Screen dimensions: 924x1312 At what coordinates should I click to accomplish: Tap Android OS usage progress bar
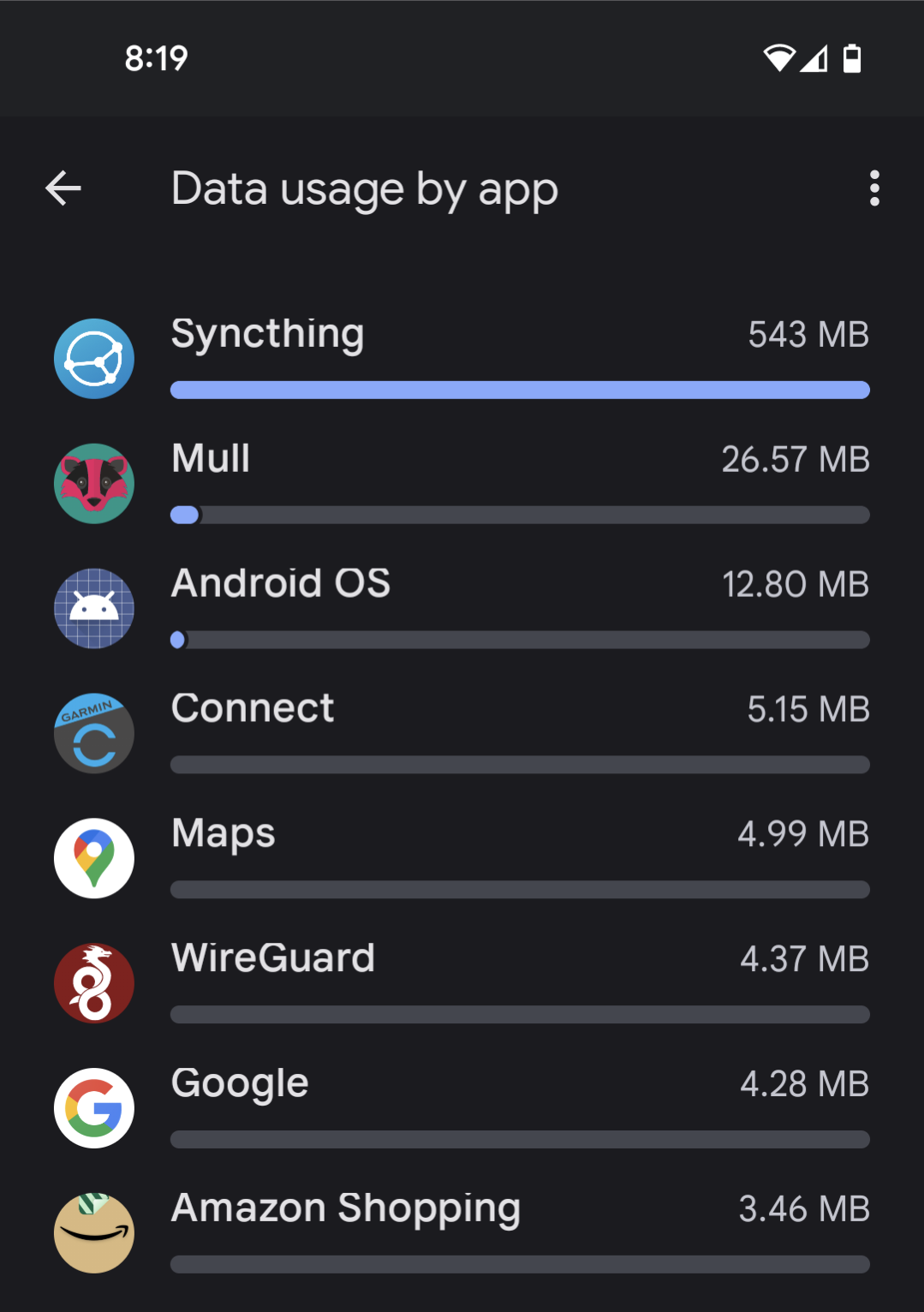[520, 640]
